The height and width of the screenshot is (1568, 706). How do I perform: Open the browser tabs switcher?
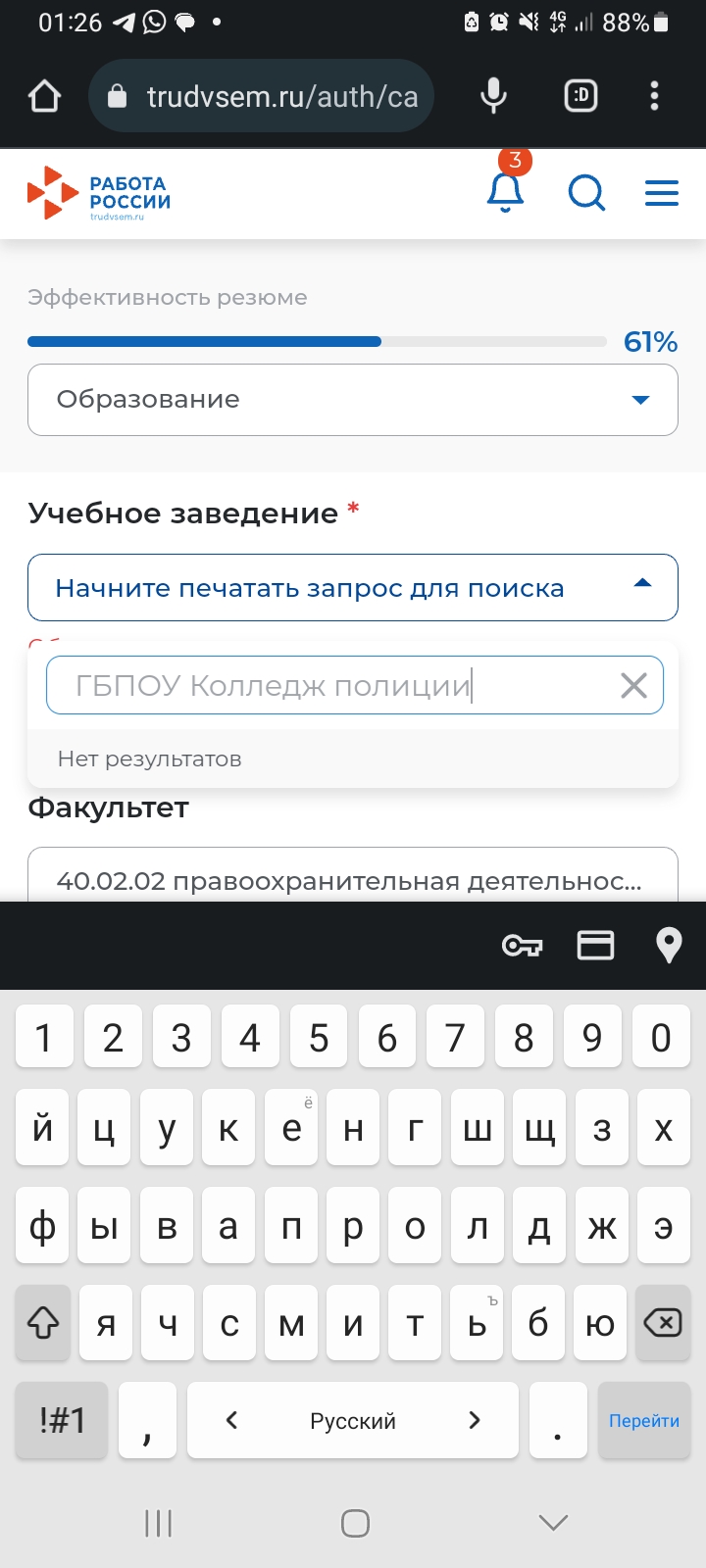click(581, 96)
